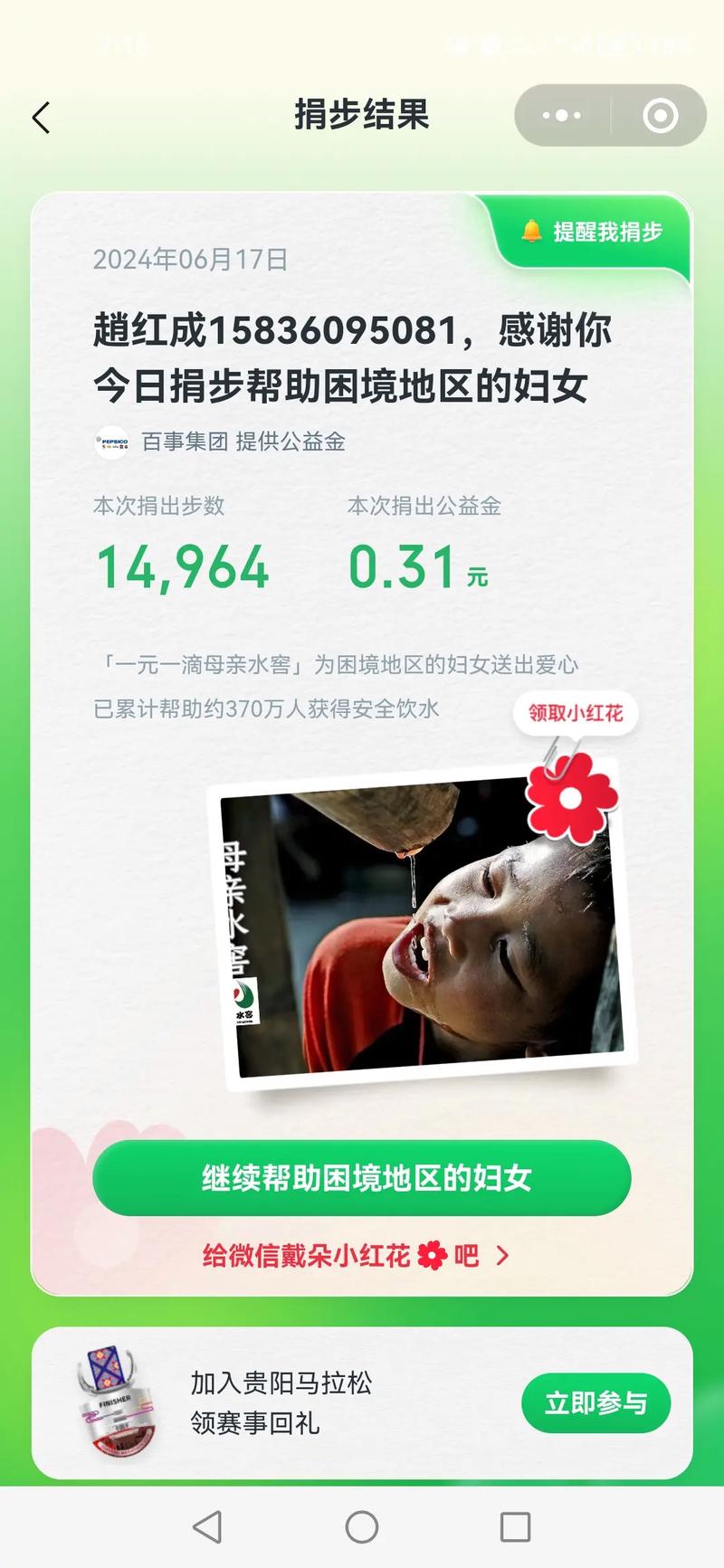Open the 母亲水窖 photo card
Viewport: 724px width, 1568px height.
pyautogui.click(x=422, y=927)
